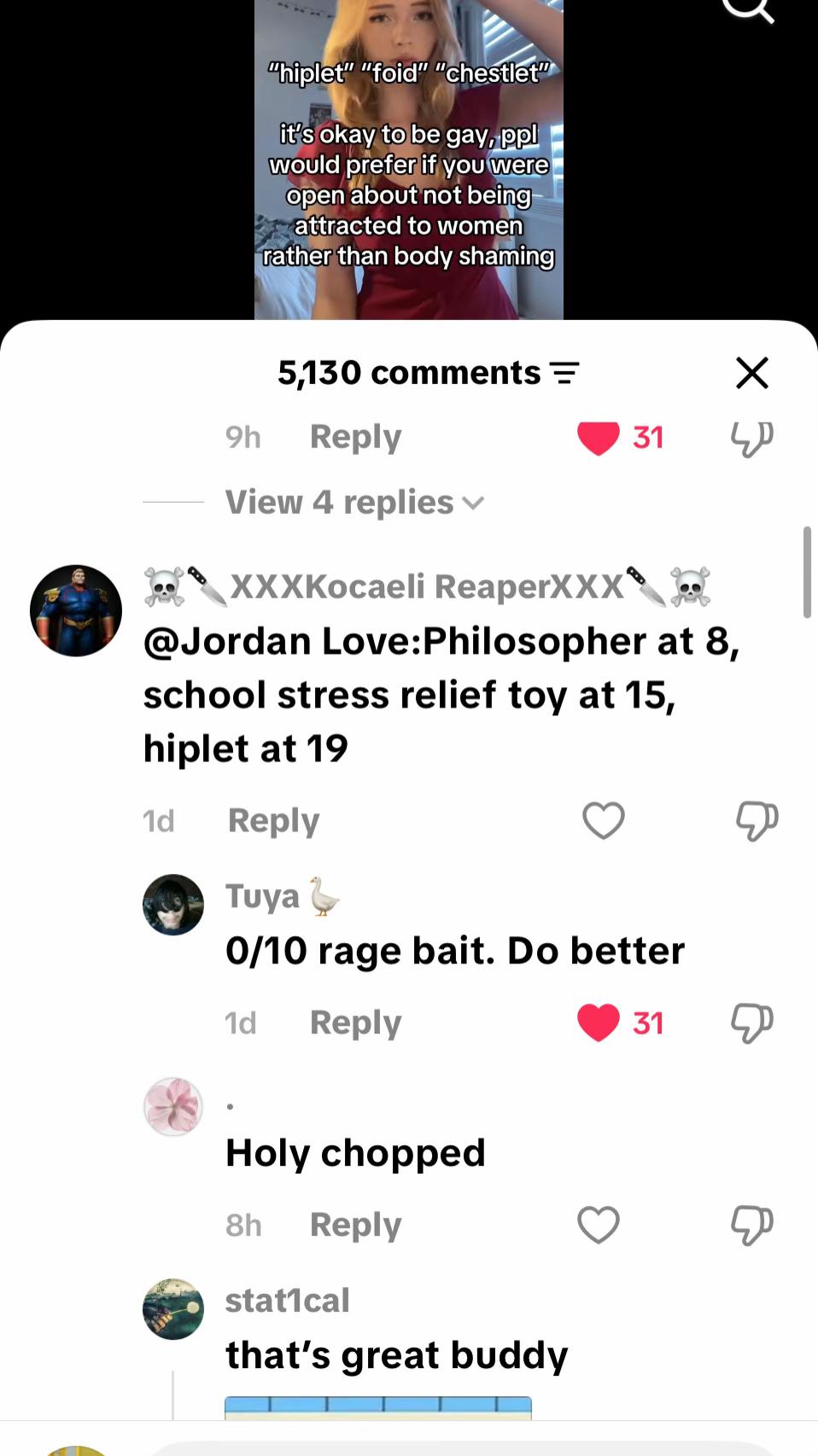Search from the top magnifier icon
The width and height of the screenshot is (818, 1456).
748,9
